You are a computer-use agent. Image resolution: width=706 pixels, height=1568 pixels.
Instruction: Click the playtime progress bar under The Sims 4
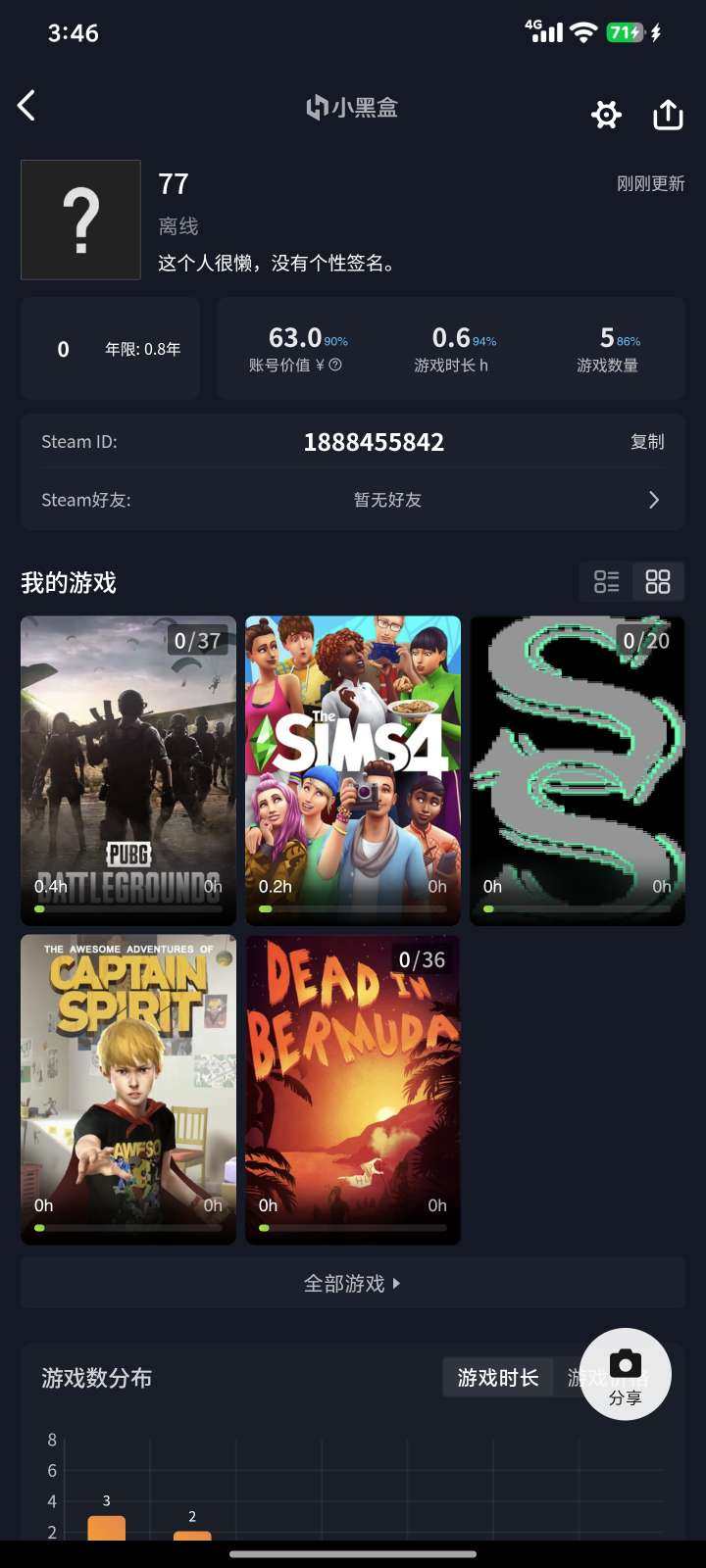point(353,907)
